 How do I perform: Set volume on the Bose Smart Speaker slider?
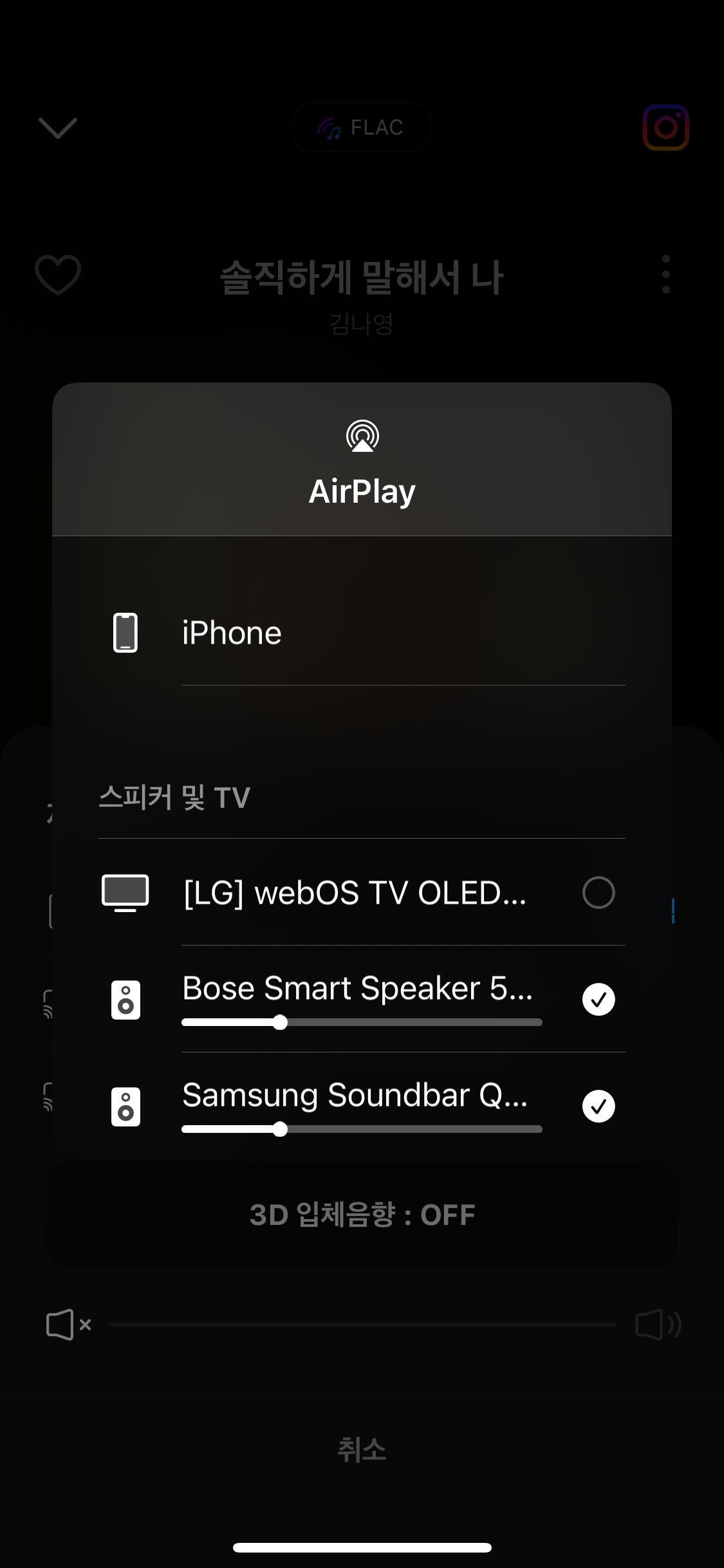click(280, 1022)
